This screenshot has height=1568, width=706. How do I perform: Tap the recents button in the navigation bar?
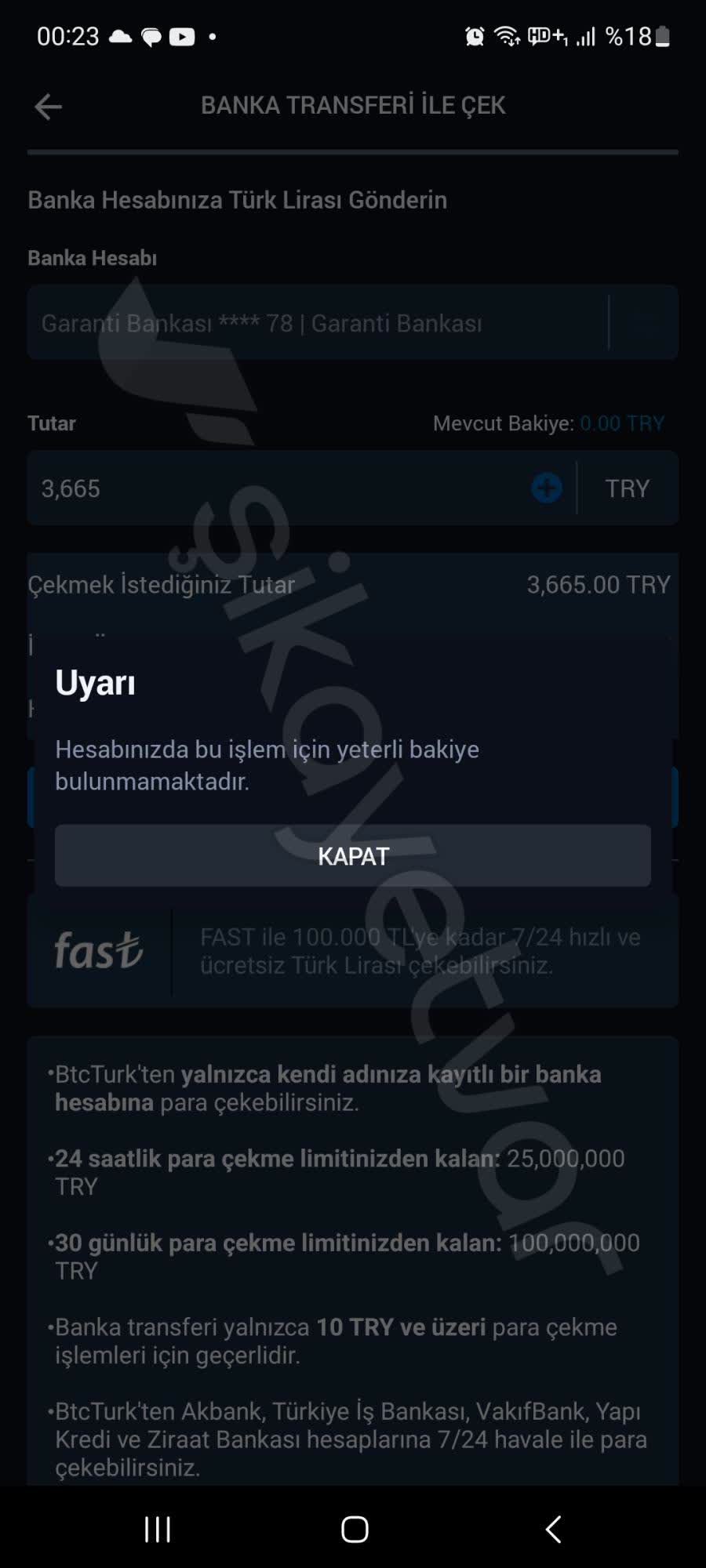157,1528
